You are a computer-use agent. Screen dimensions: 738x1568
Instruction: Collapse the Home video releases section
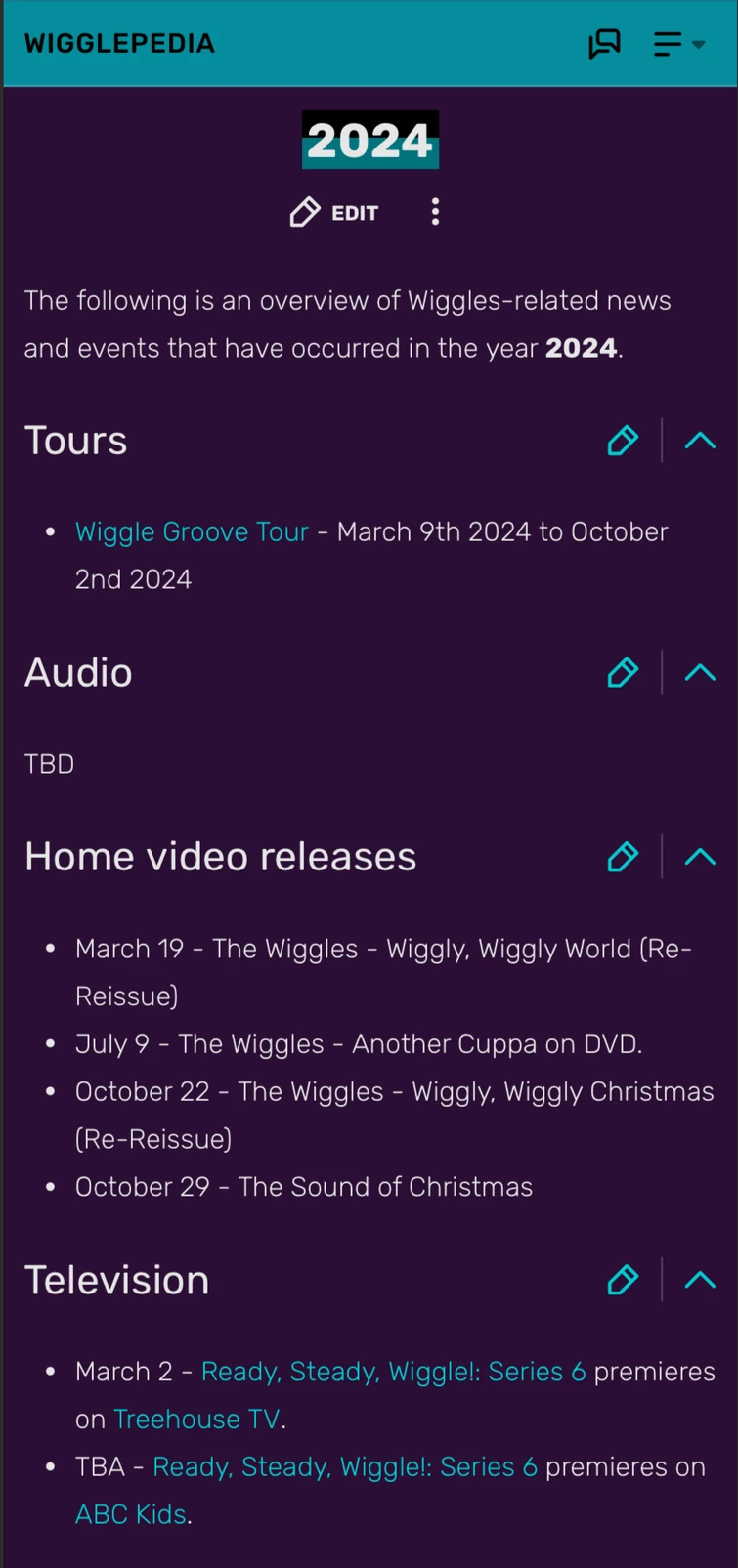700,857
